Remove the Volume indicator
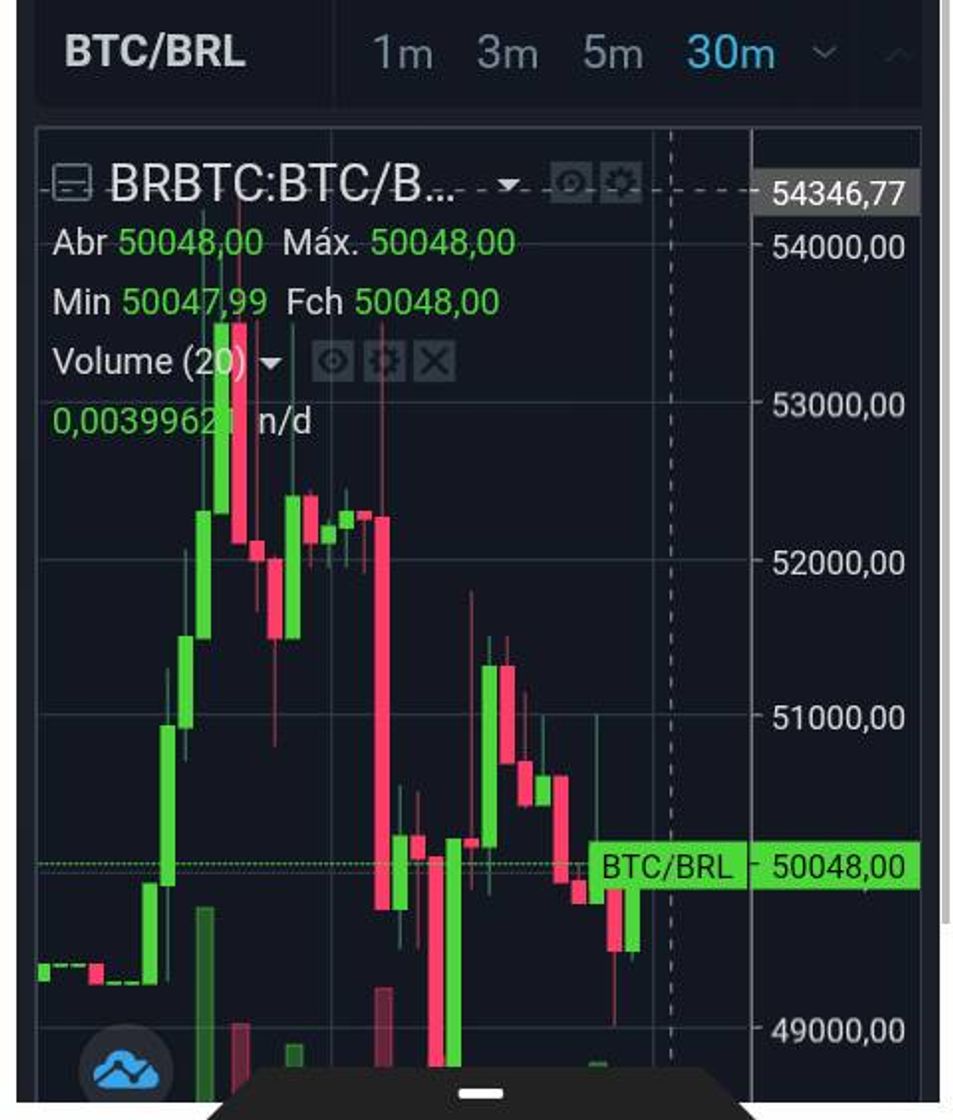This screenshot has width=953, height=1120. point(434,361)
